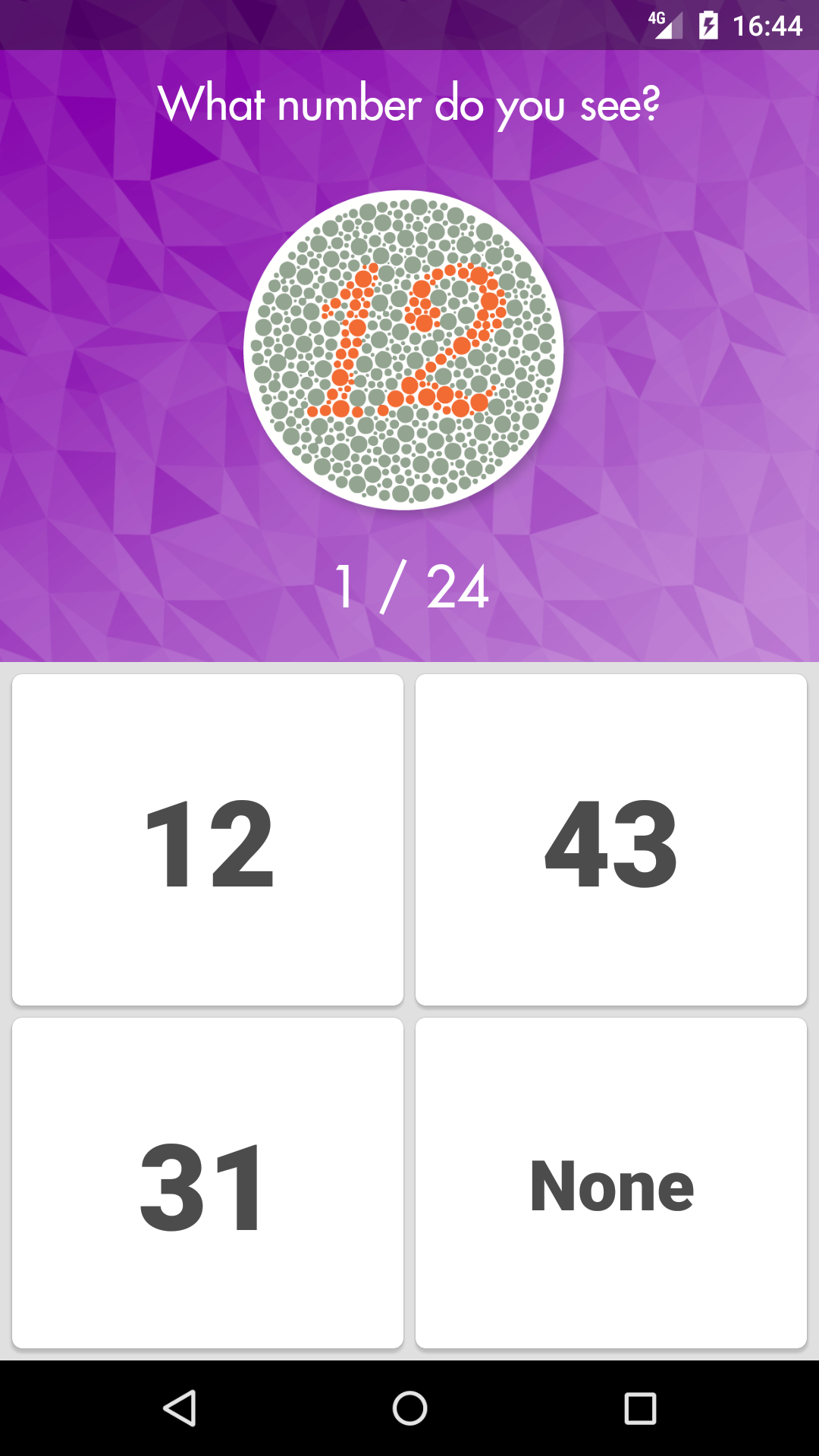Choose the 43 answer option
819x1456 pixels.
611,840
